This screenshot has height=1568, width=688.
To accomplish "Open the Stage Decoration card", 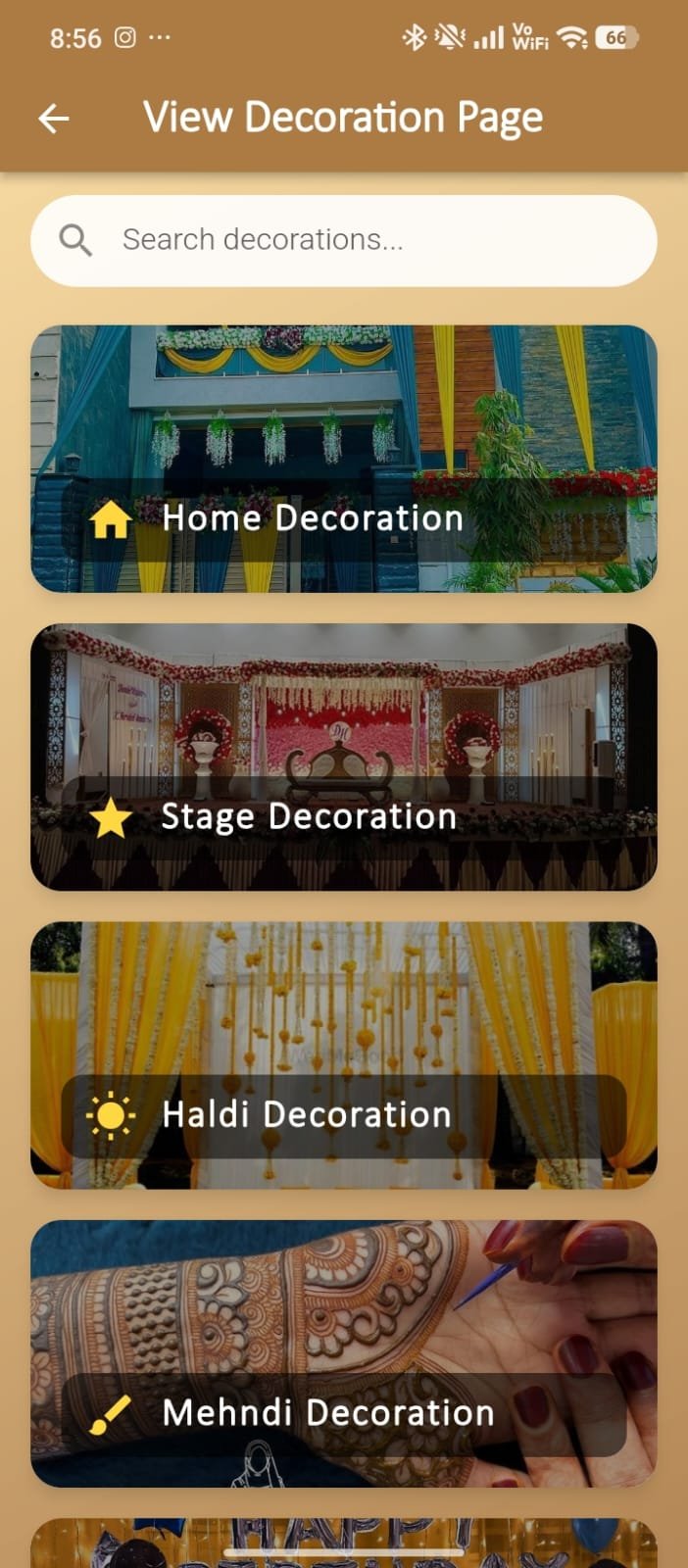I will [x=343, y=757].
